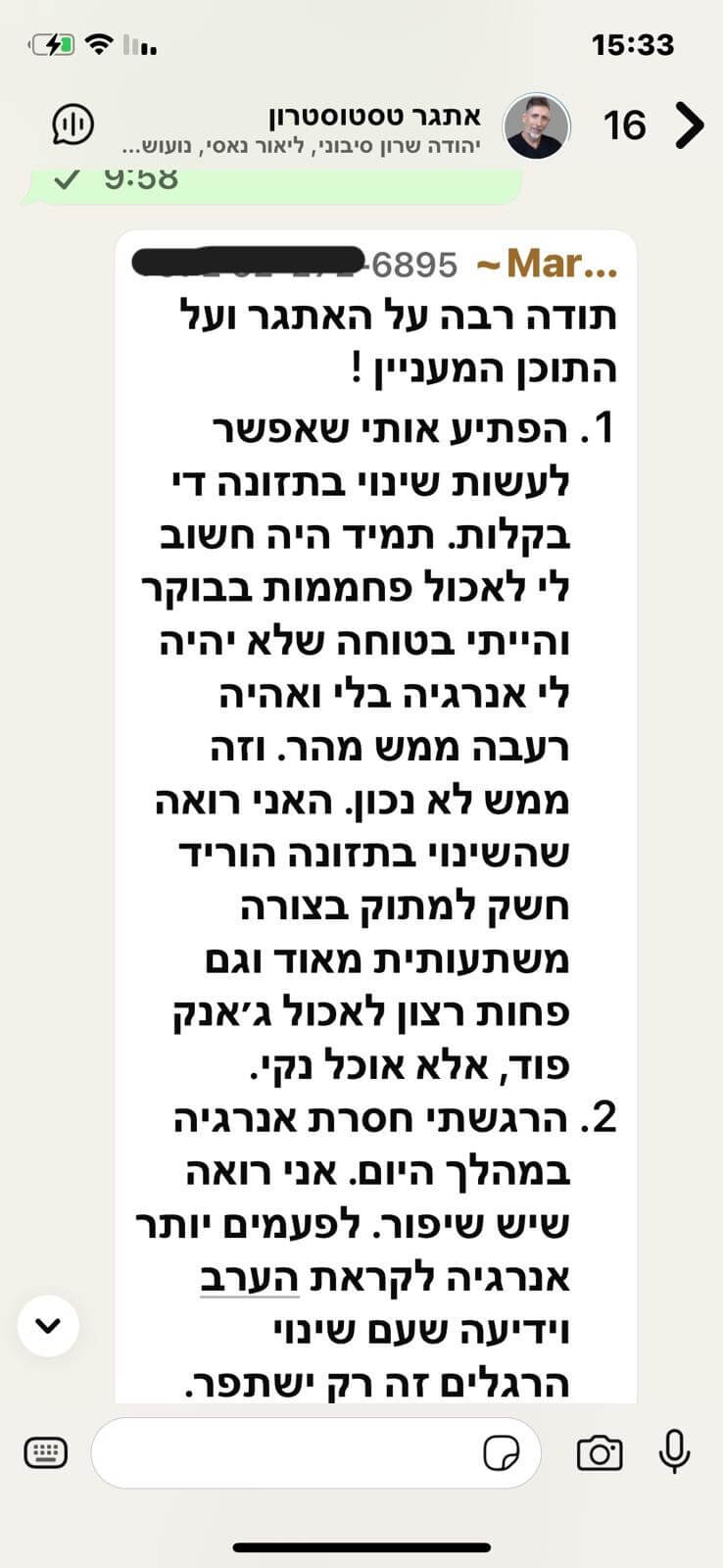
Task: Open the ~Mar... sender contact name
Action: [x=548, y=264]
